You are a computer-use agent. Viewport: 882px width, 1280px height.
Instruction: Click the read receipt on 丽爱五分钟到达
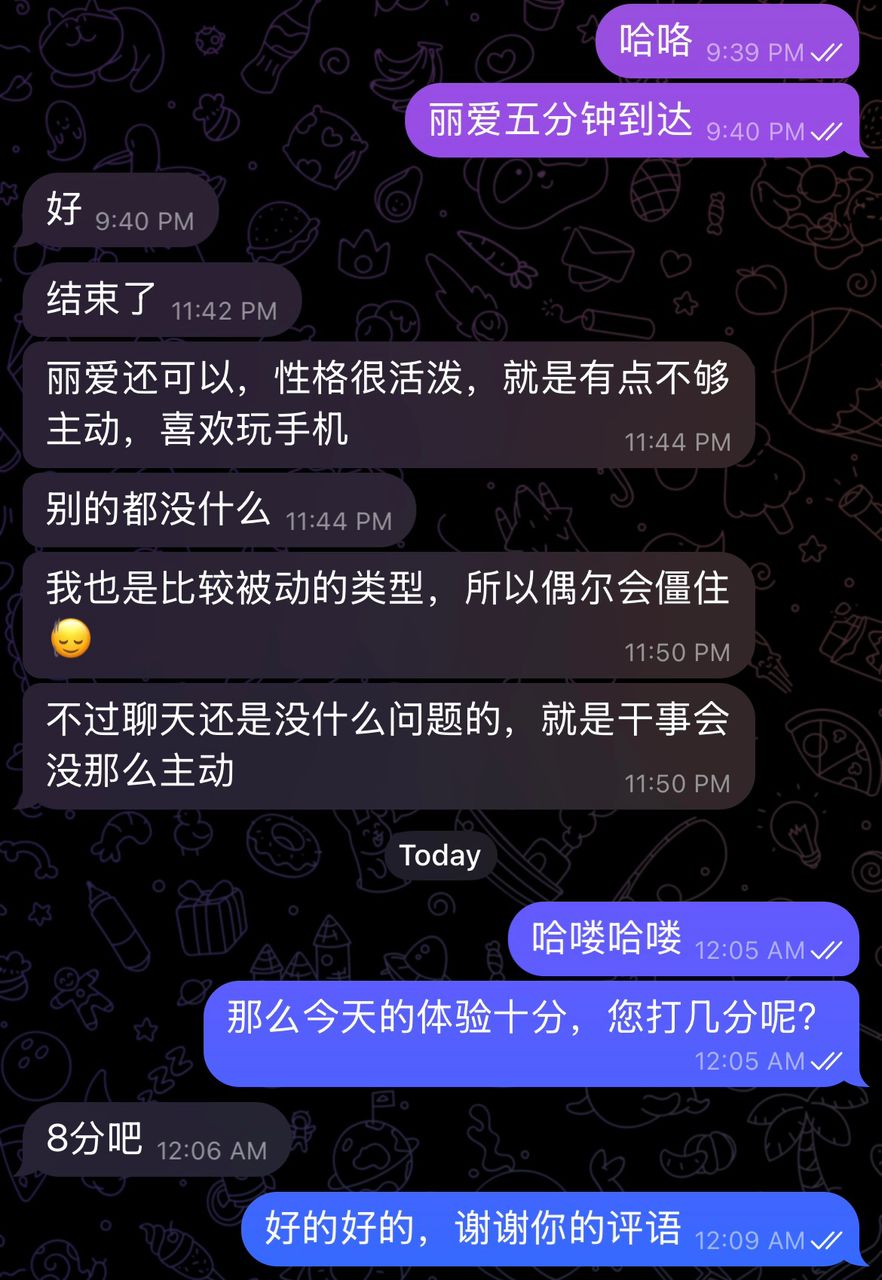[825, 131]
